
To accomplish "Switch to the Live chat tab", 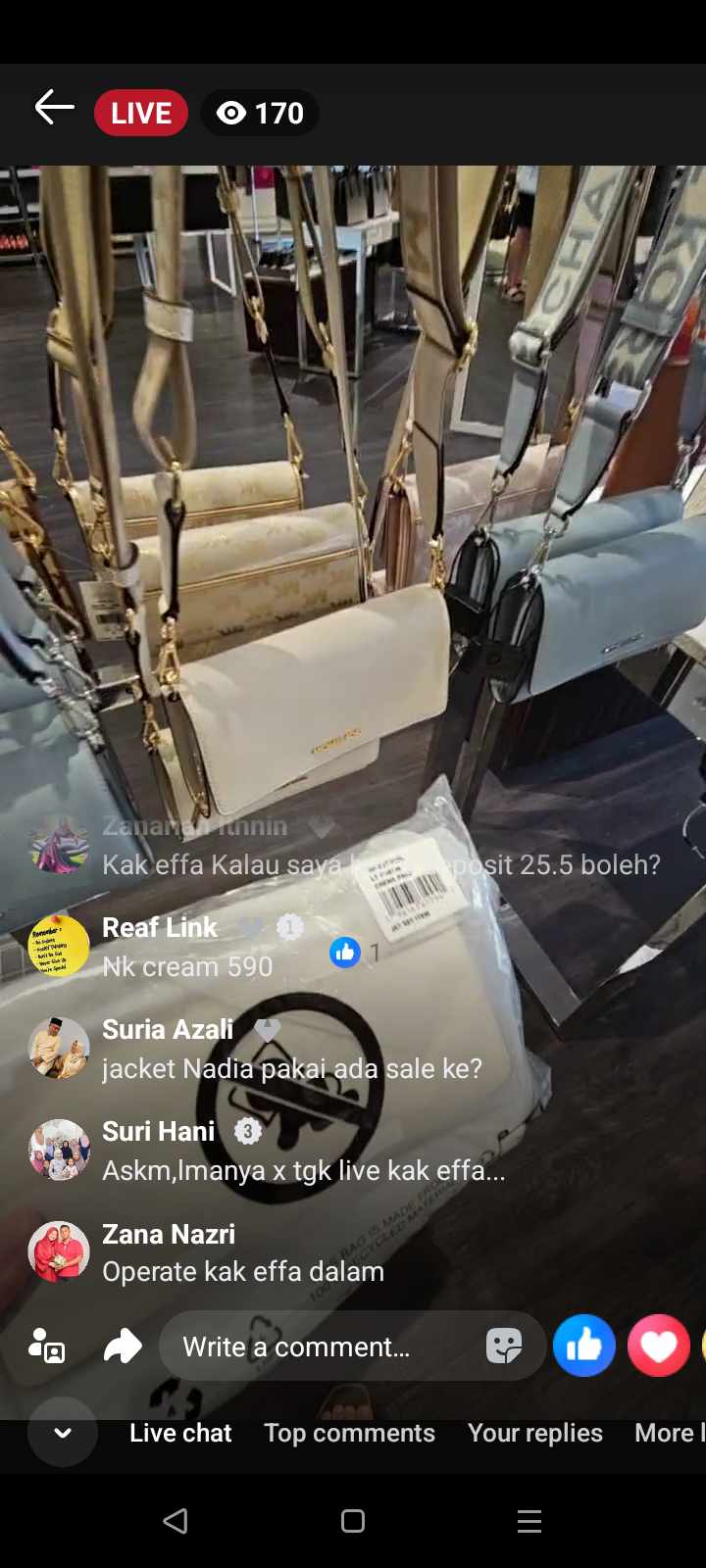I will pyautogui.click(x=180, y=1433).
